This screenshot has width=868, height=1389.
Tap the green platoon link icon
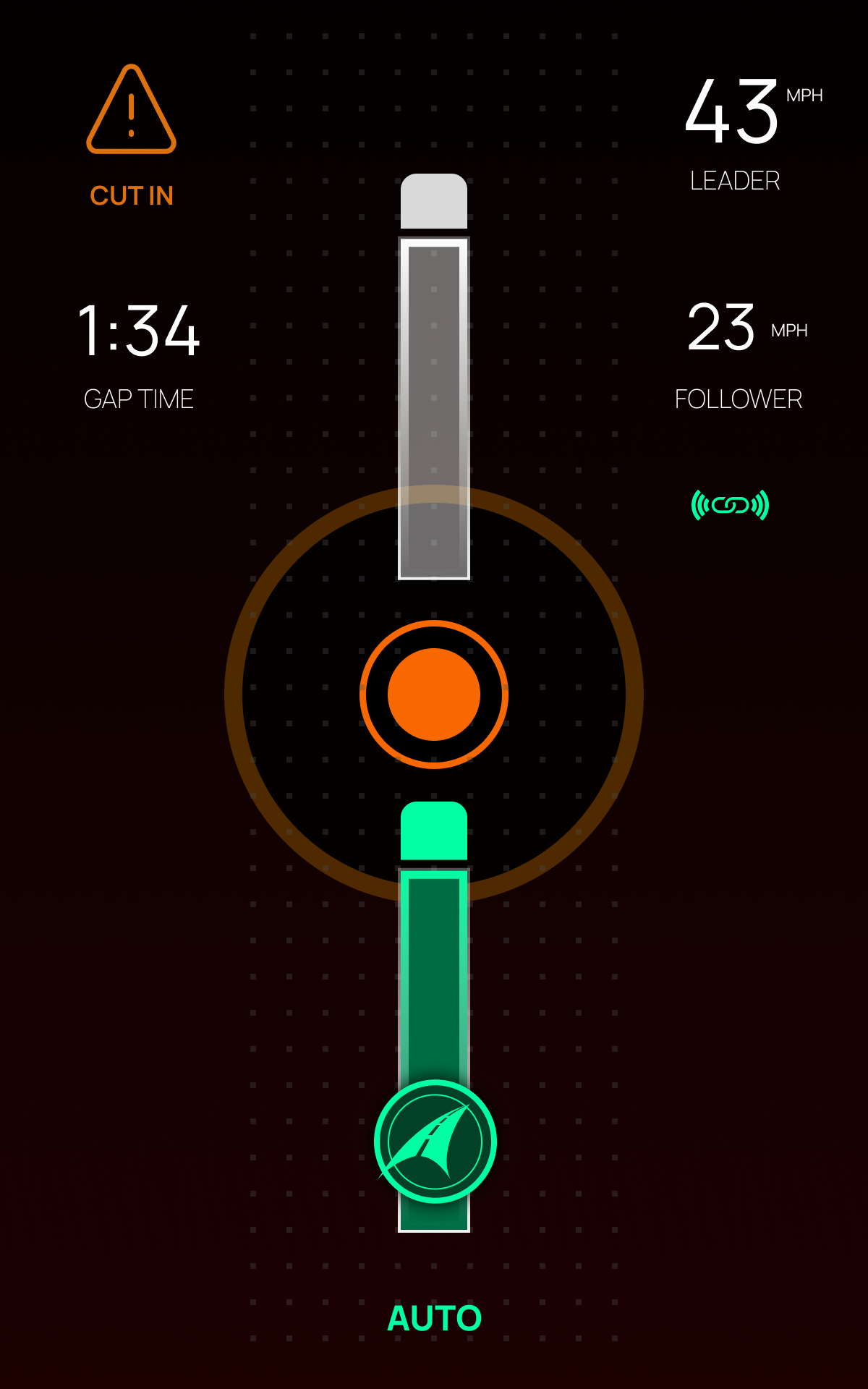730,505
